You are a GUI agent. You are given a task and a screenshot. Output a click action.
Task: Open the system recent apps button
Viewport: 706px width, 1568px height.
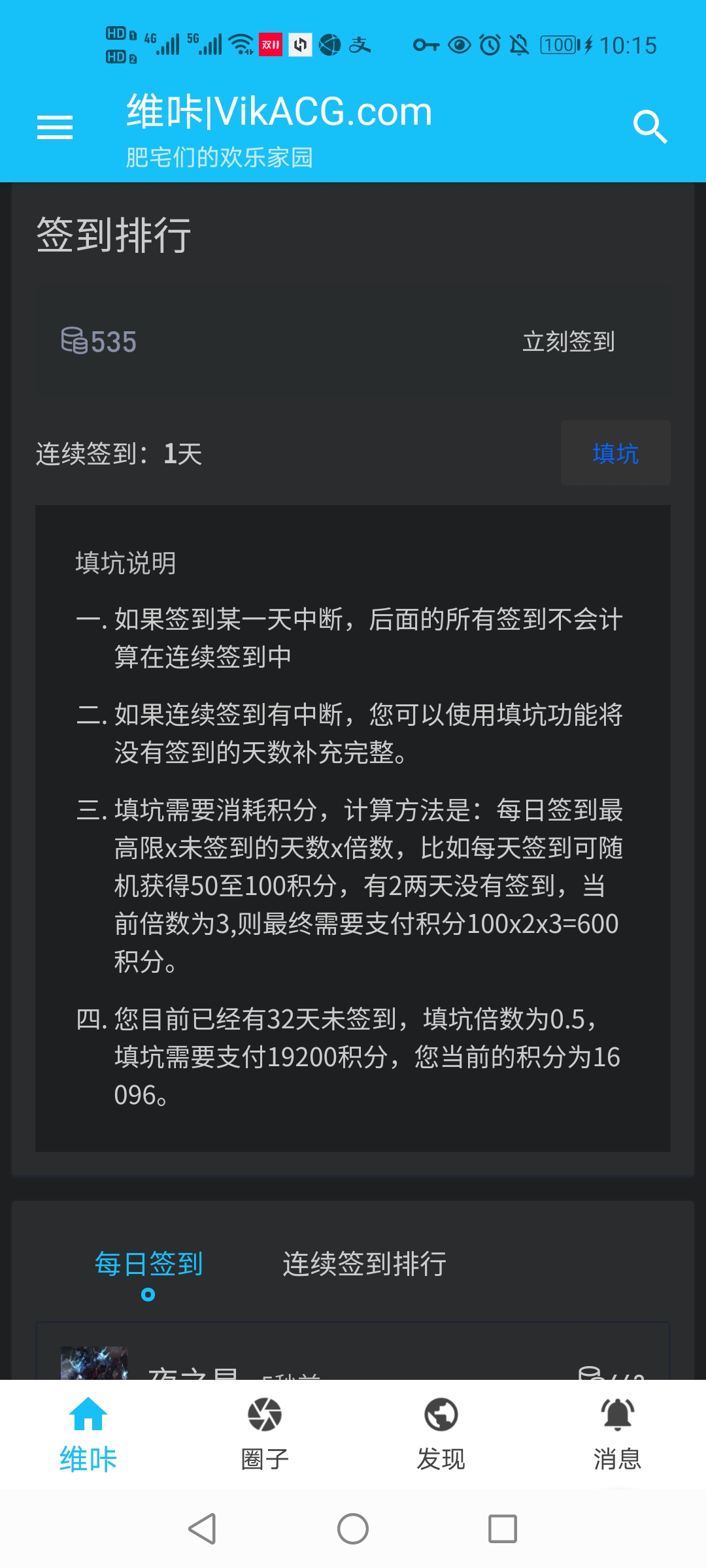click(503, 1529)
